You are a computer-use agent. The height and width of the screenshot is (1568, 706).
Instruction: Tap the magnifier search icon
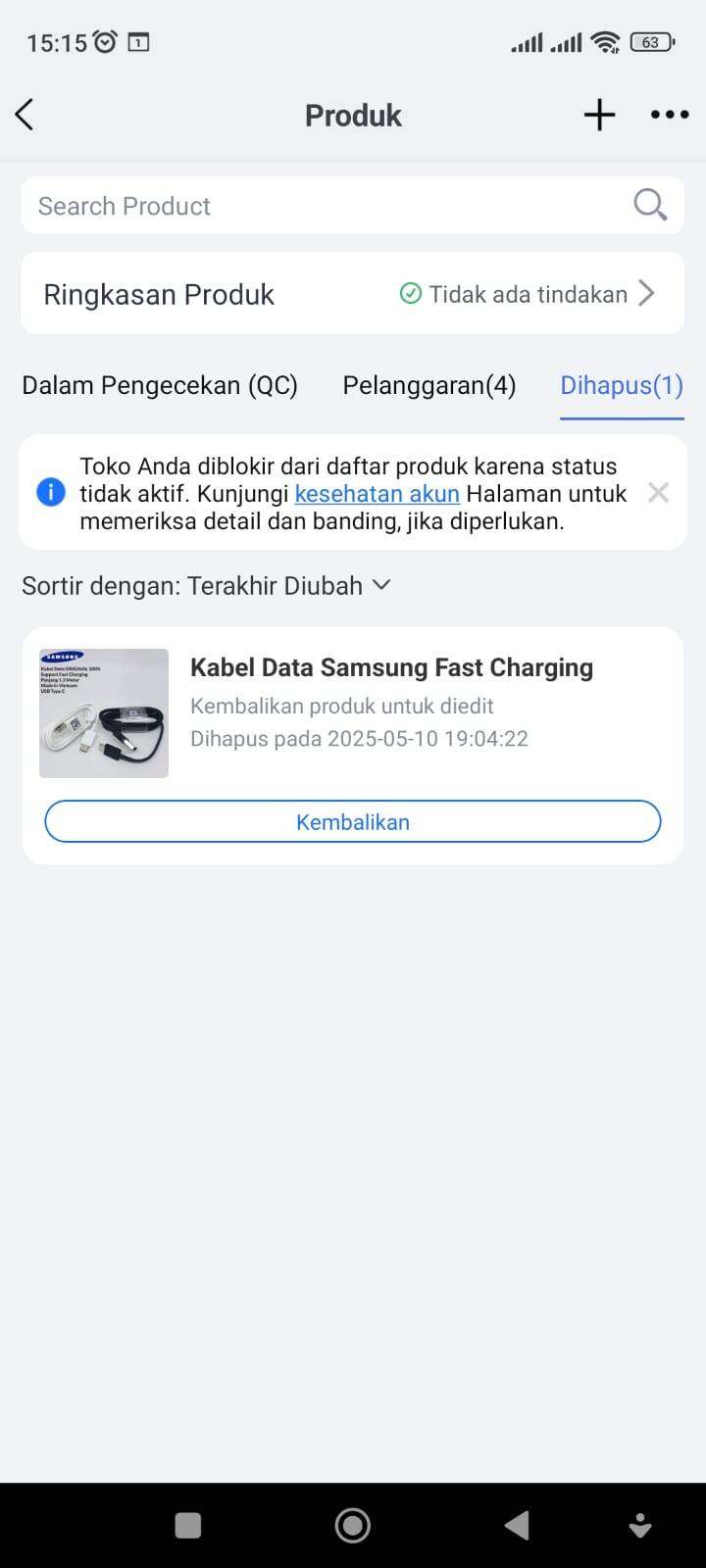(x=650, y=205)
